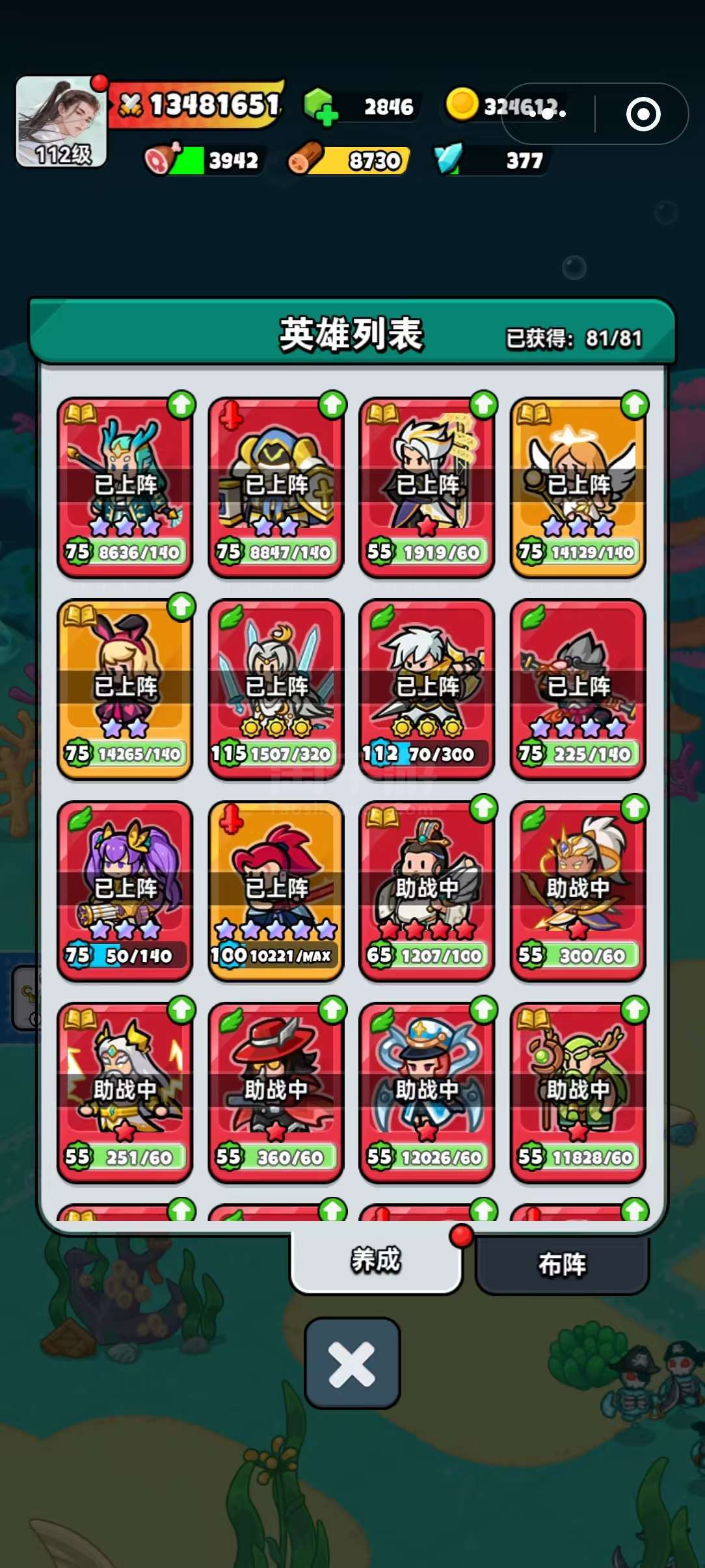
Task: Close mini-program via circle target icon
Action: pos(643,114)
